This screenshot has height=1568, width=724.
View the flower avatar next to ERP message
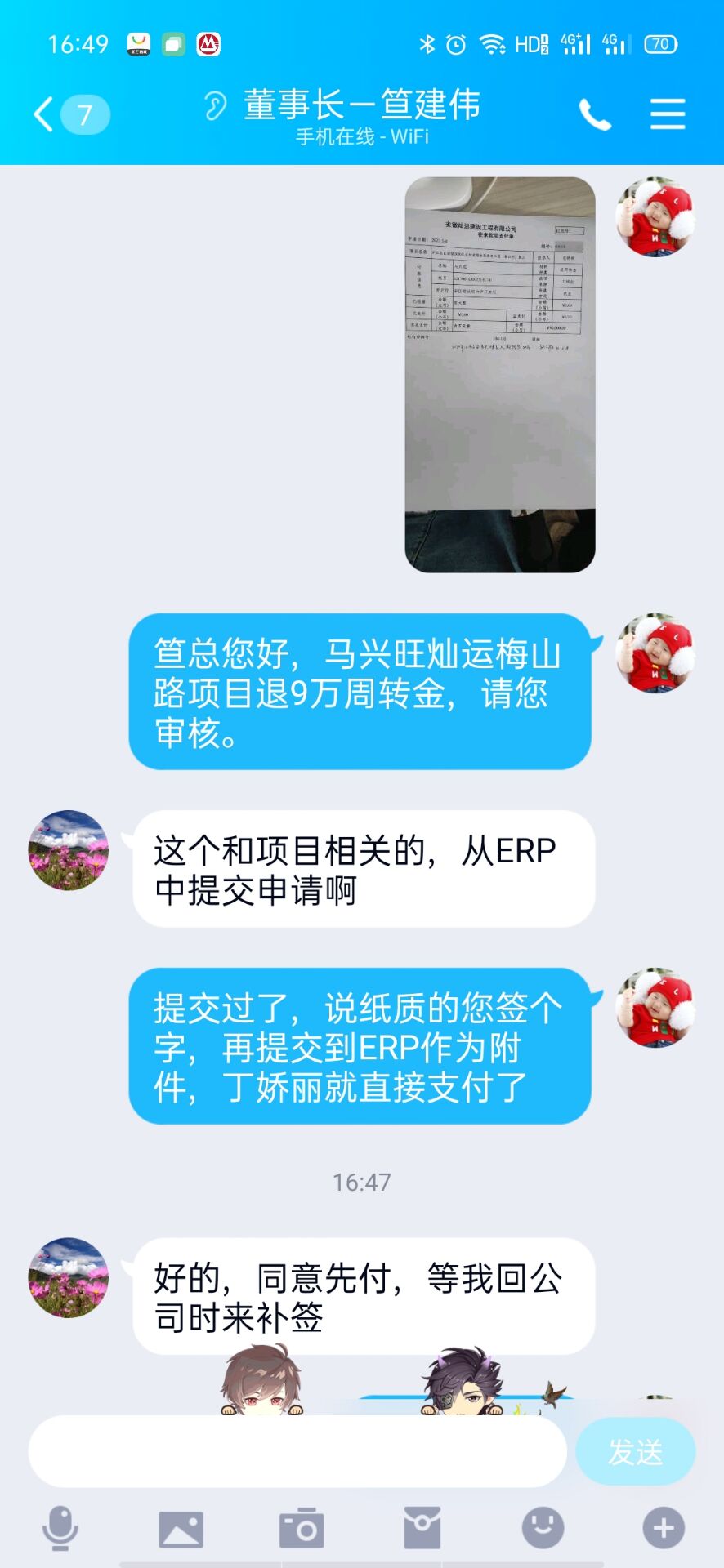tap(69, 850)
